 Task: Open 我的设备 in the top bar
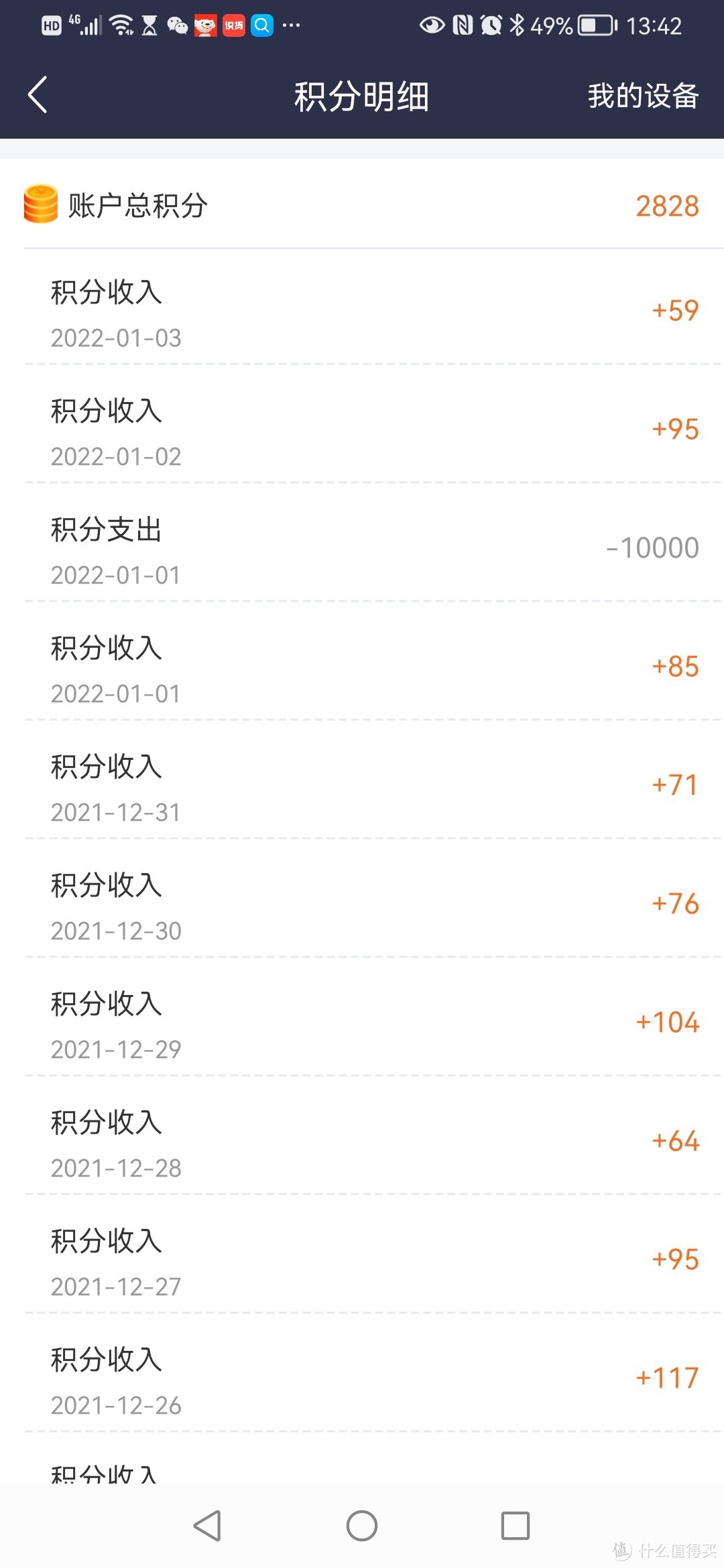[x=643, y=95]
